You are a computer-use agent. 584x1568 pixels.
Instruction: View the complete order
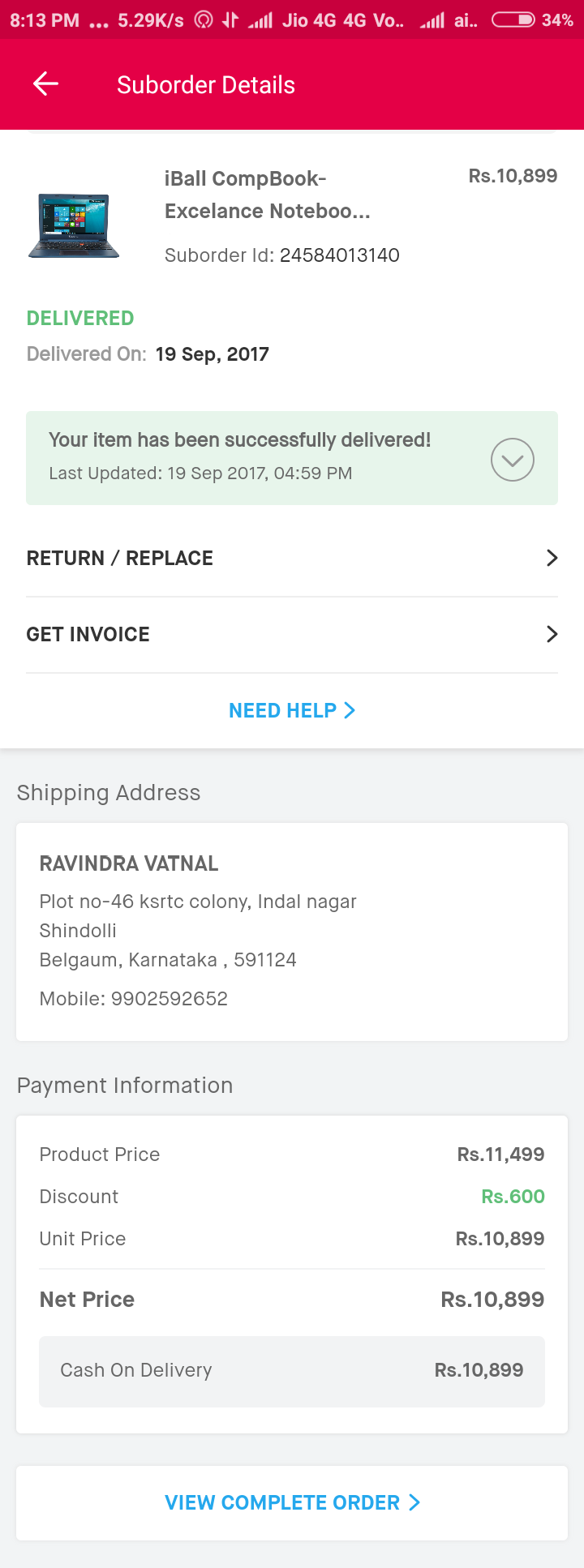pyautogui.click(x=292, y=1502)
